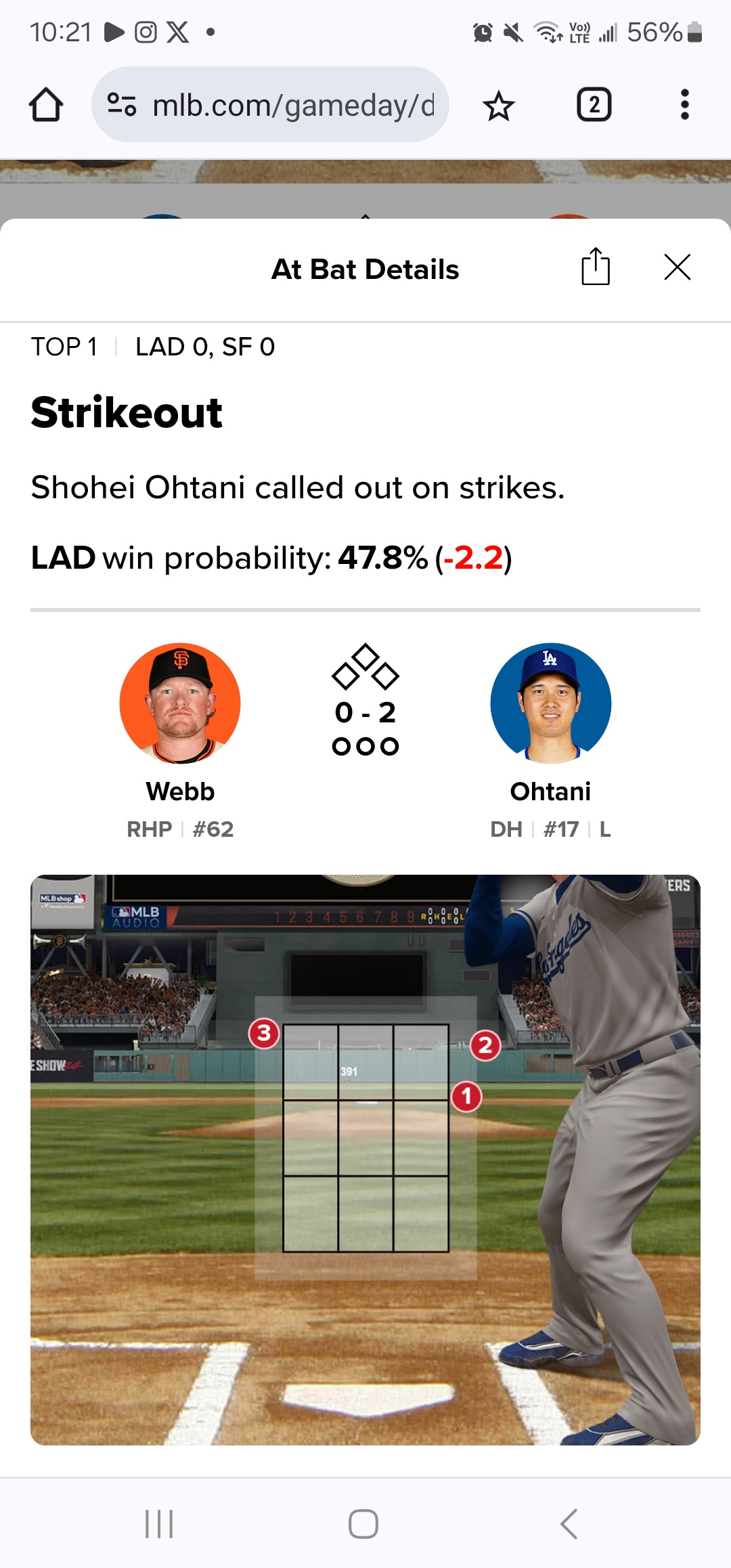The image size is (731, 1568).
Task: View site information icon in address bar
Action: tap(122, 105)
